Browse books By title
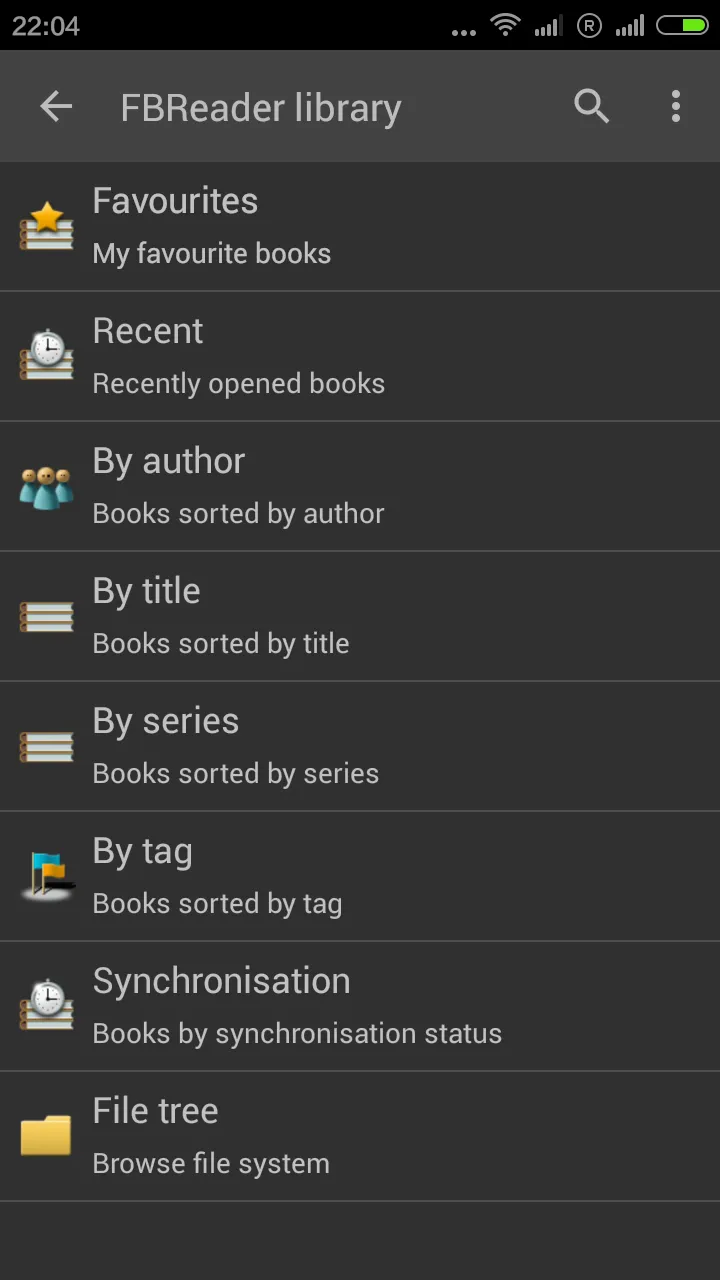720x1280 pixels. (x=360, y=616)
